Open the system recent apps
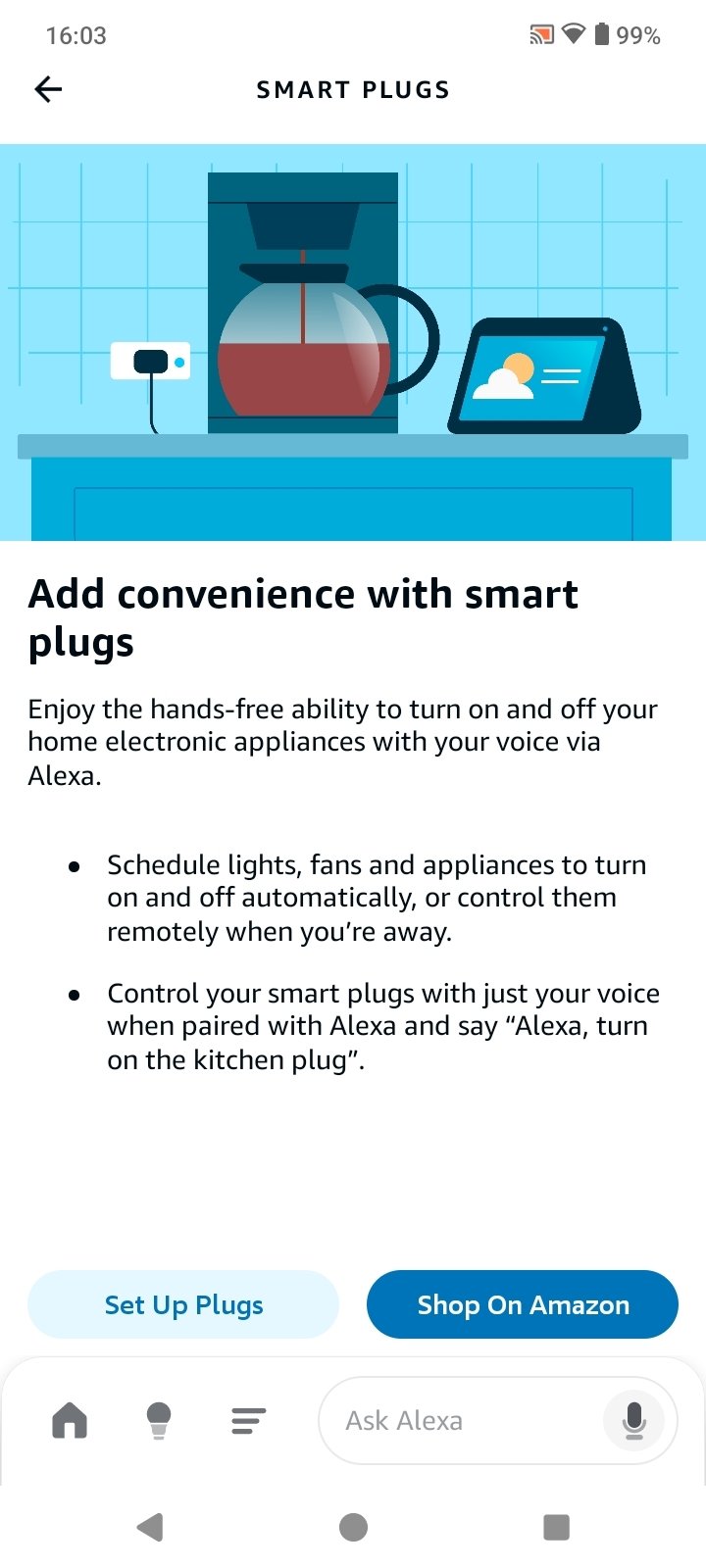The image size is (706, 1568). 556,1527
